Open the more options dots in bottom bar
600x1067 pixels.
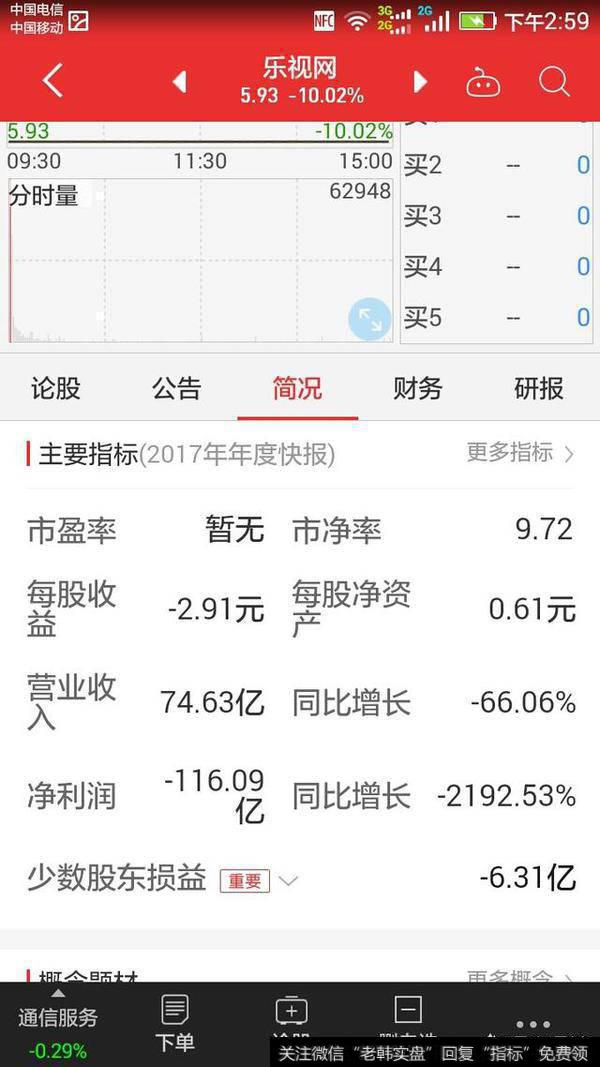coord(533,1024)
